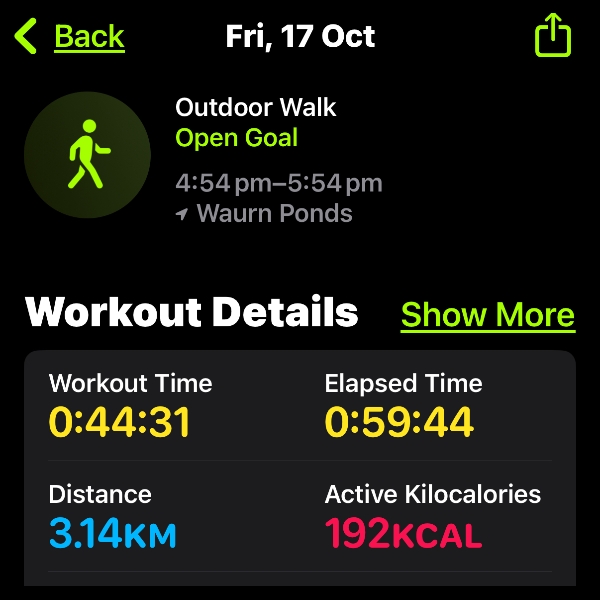Go back to the previous screen
This screenshot has height=600, width=600.
[x=70, y=37]
